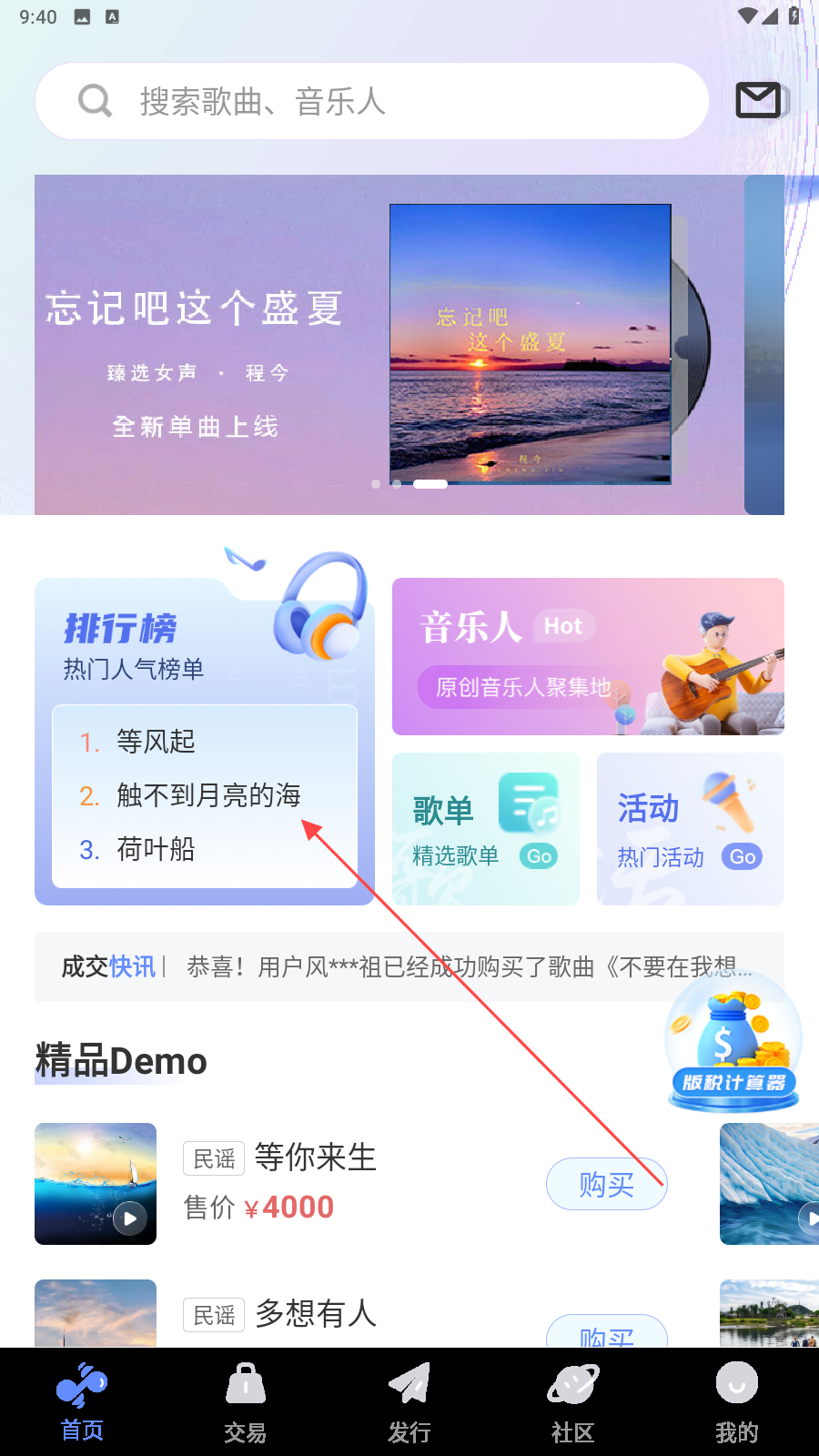
Task: Go to 歌单 curated playlists
Action: tap(486, 829)
